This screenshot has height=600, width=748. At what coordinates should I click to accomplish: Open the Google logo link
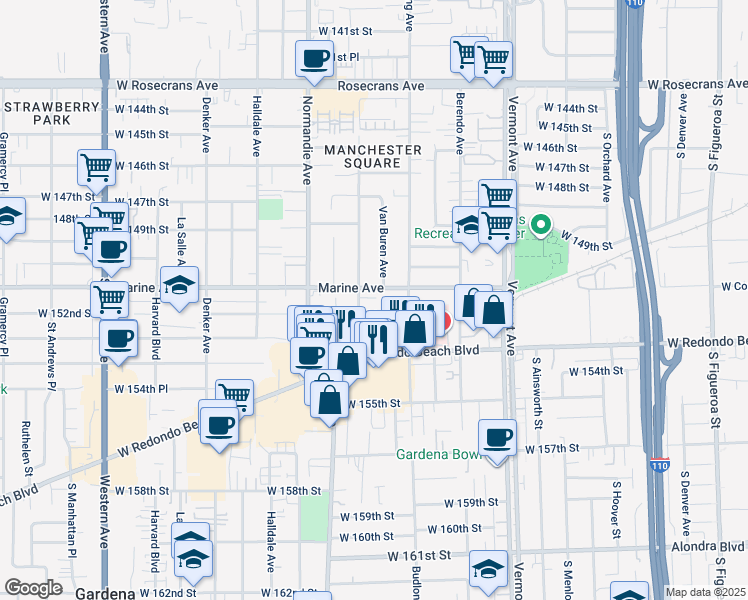coord(33,588)
